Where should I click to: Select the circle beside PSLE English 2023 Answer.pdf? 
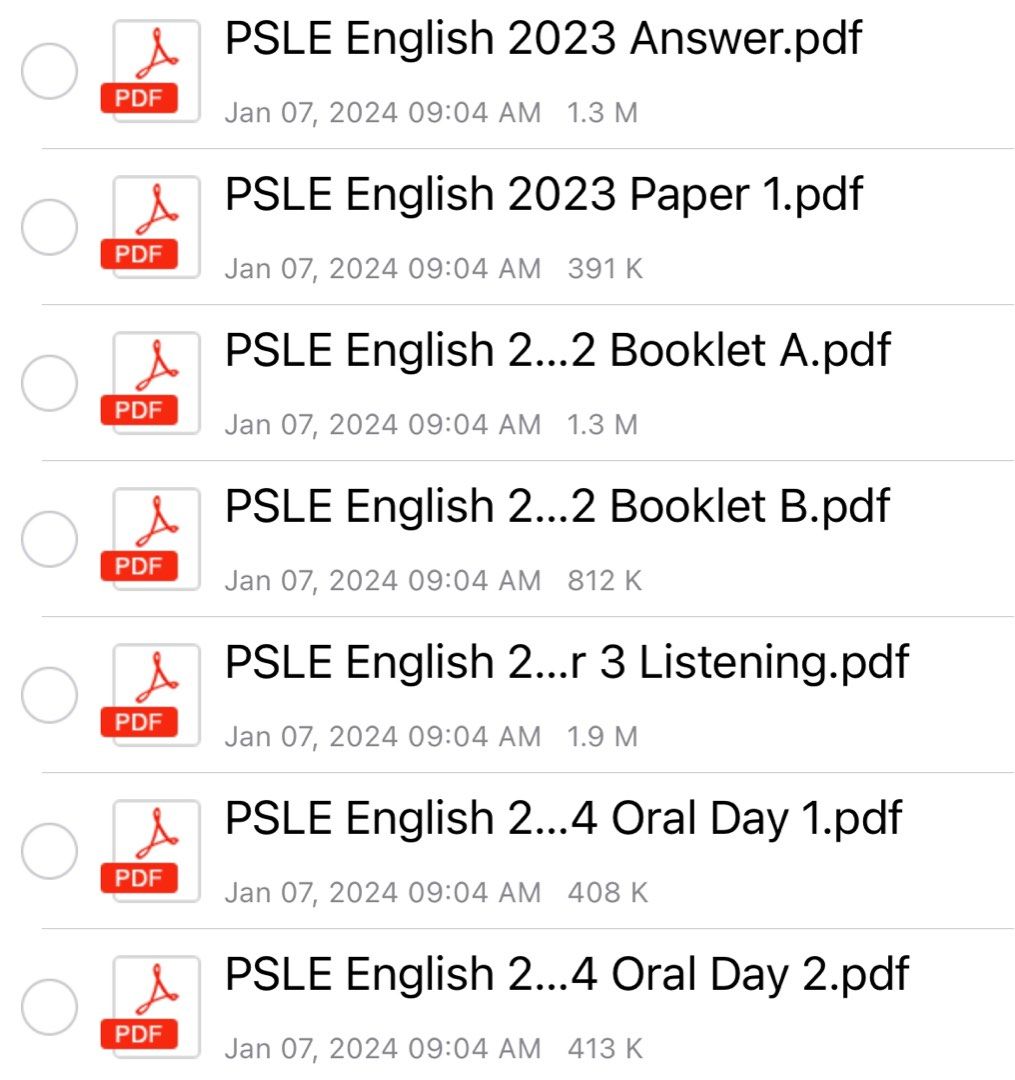pyautogui.click(x=49, y=71)
